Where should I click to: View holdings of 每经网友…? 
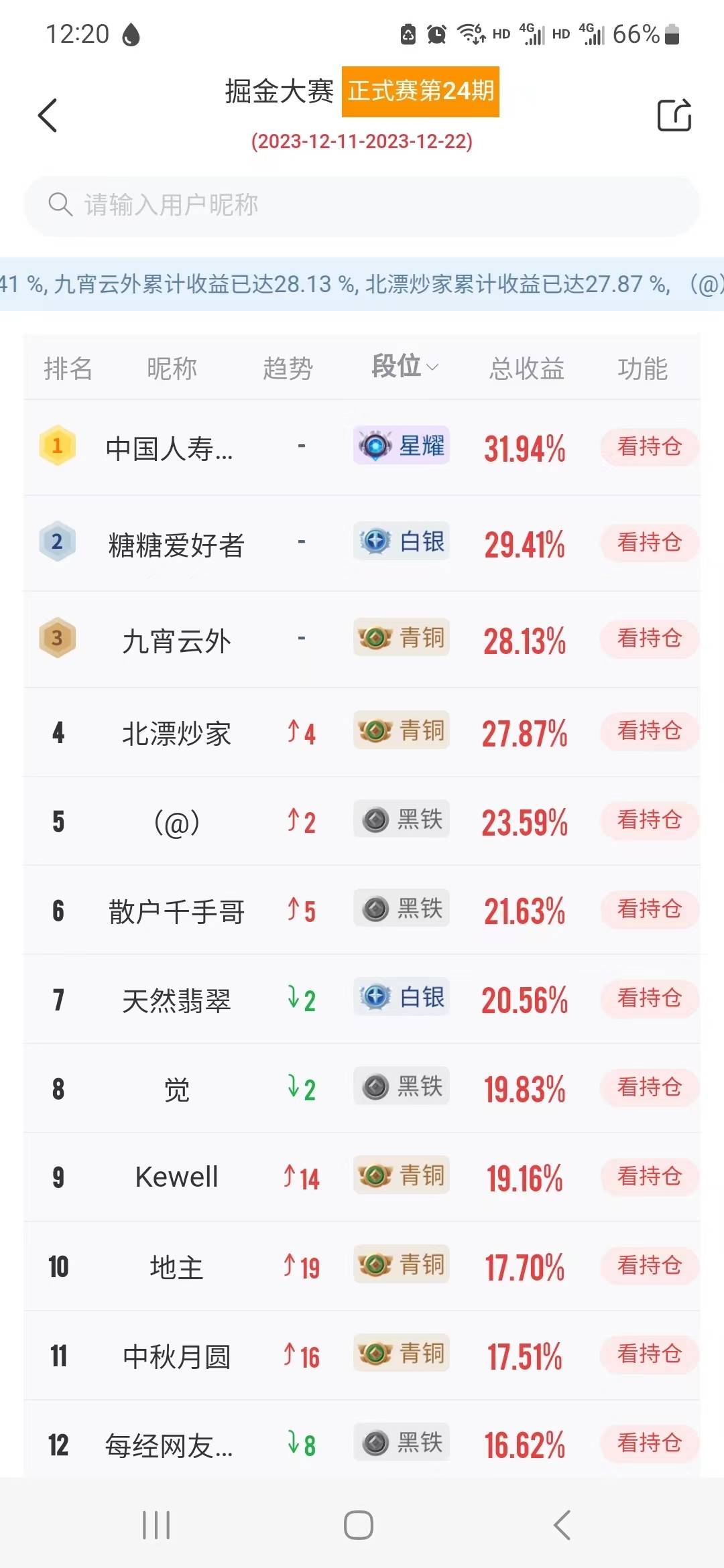pyautogui.click(x=649, y=1443)
